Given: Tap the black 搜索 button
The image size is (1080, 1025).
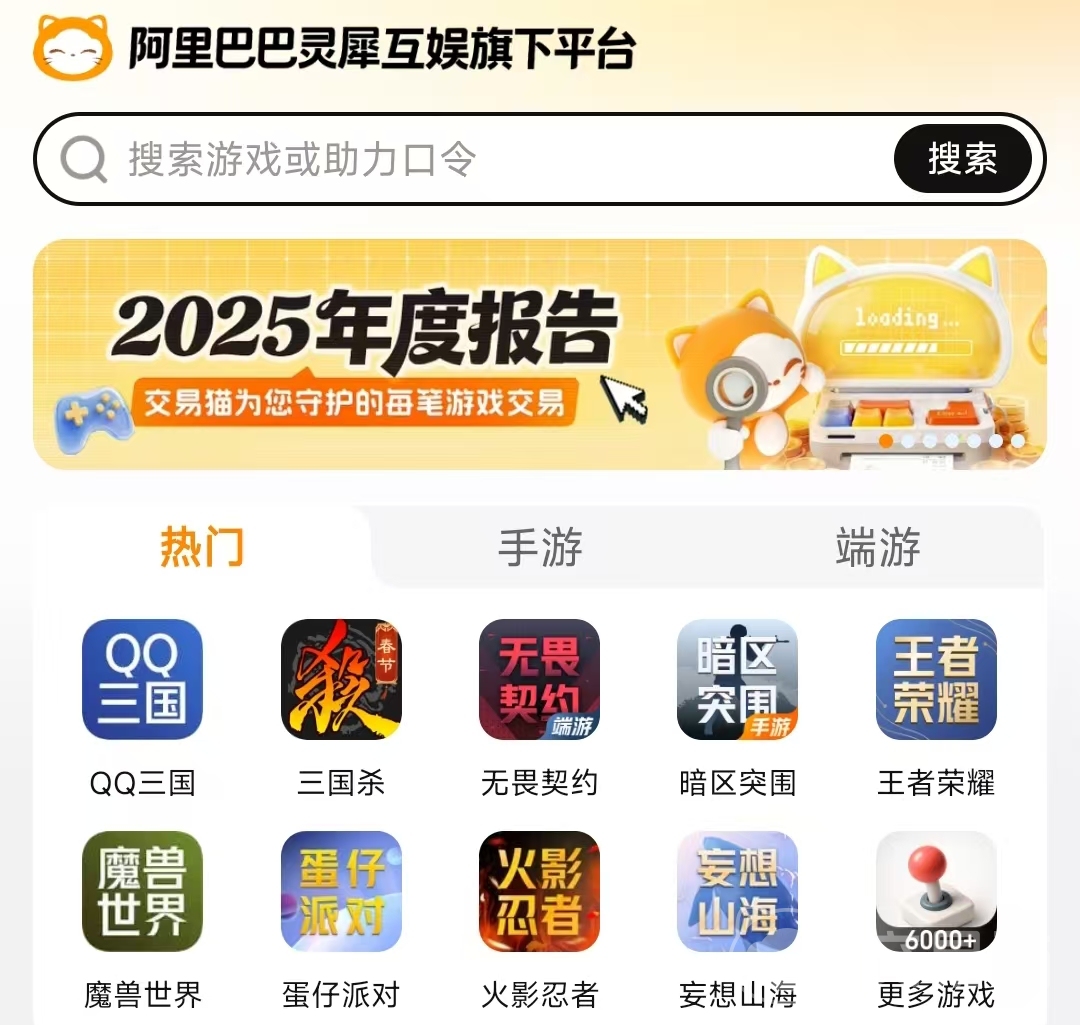Looking at the screenshot, I should (962, 159).
